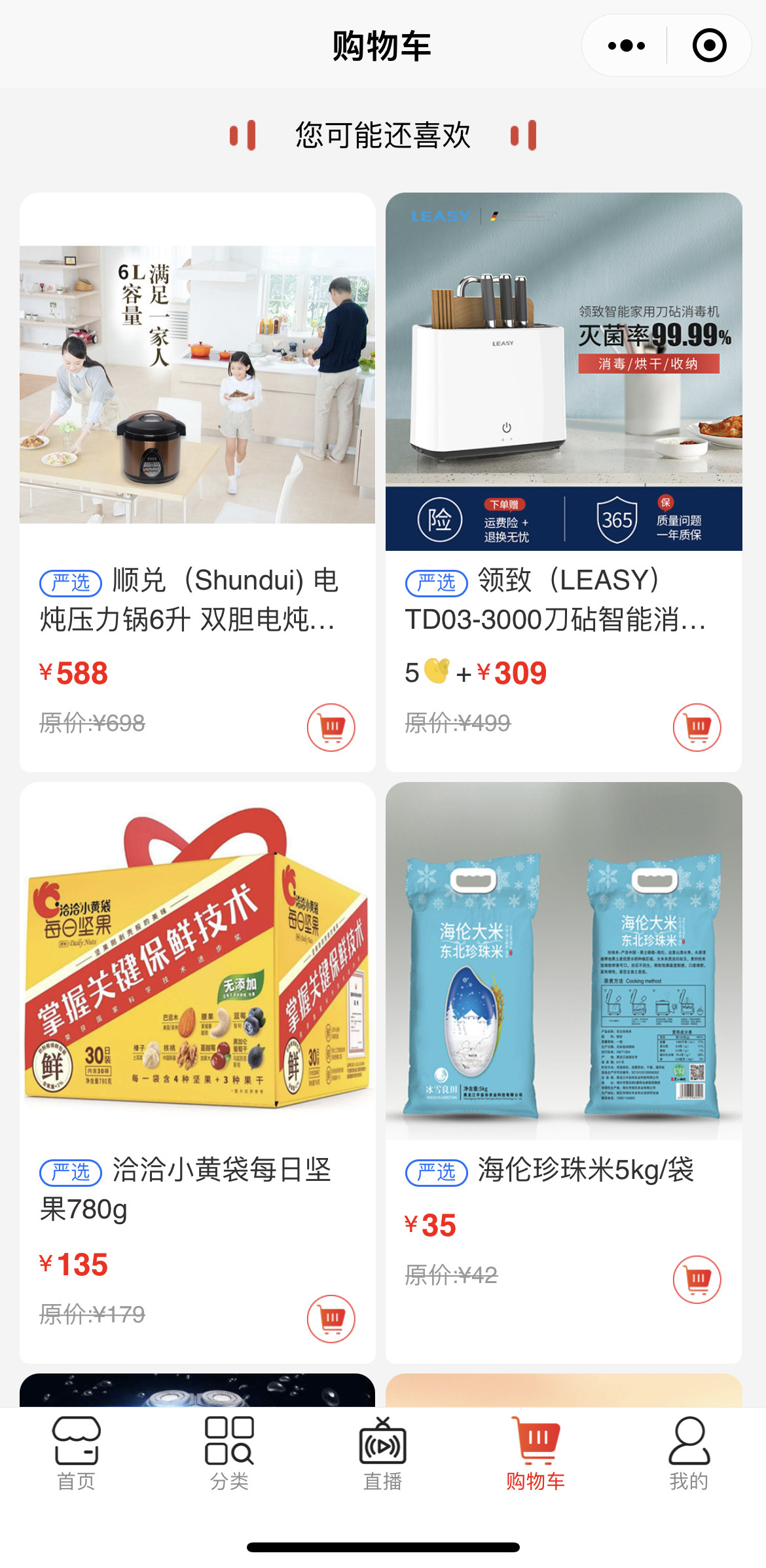
Task: Close the mini program via circle icon
Action: 709,46
